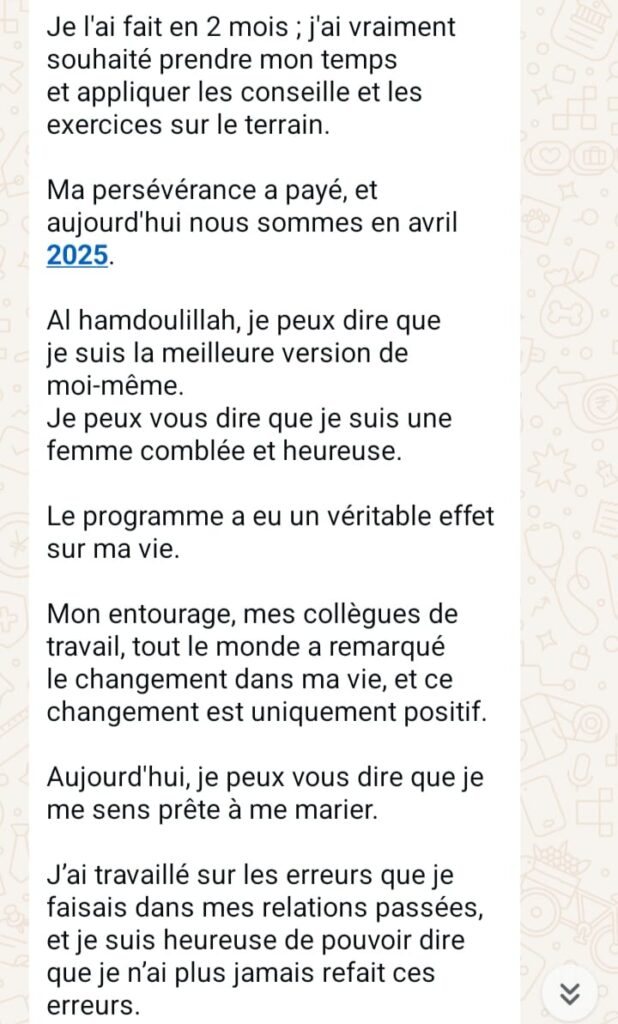The image size is (618, 1024).
Task: Tap the underlined 2025 link
Action: (x=77, y=255)
